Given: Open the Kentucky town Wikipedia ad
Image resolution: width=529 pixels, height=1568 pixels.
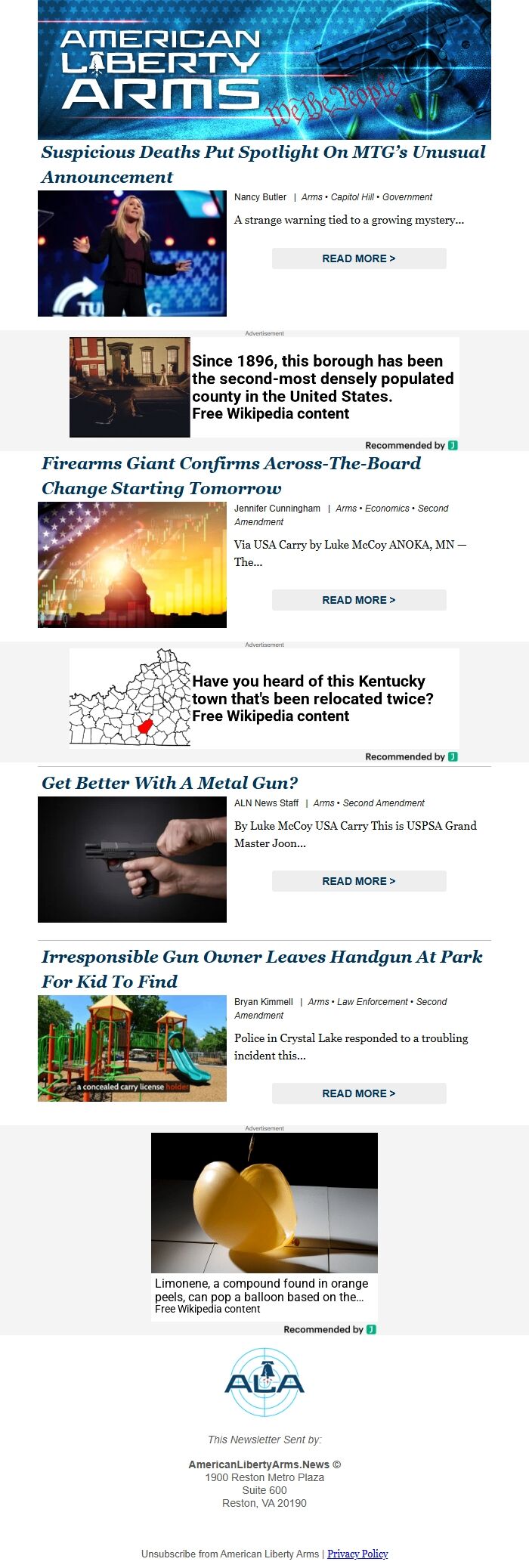Looking at the screenshot, I should (264, 698).
